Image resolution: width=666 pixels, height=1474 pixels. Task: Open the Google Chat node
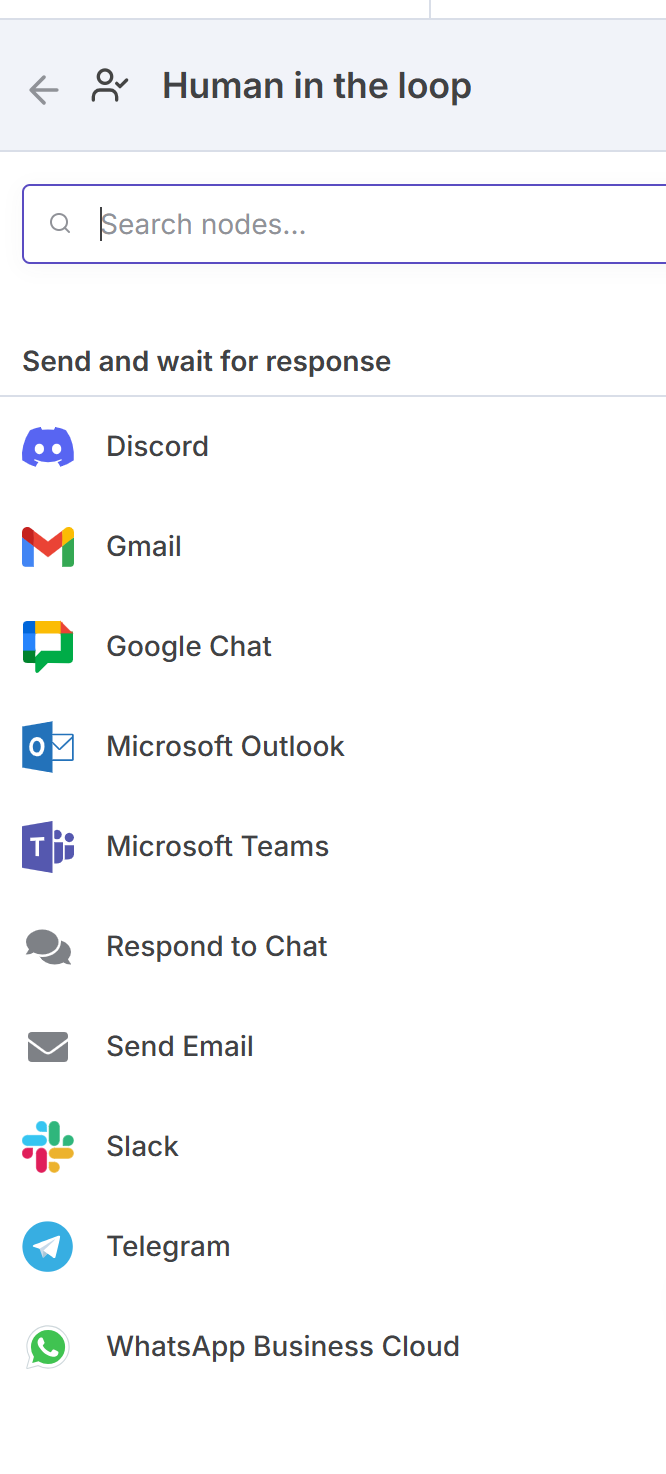pyautogui.click(x=333, y=646)
